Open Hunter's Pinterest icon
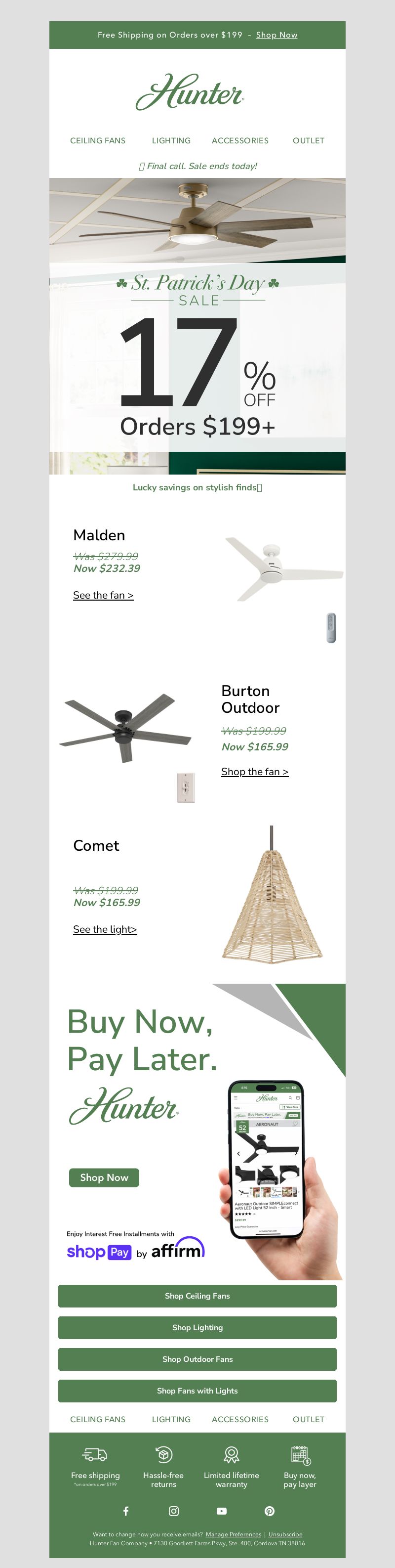This screenshot has height=1568, width=395. (270, 1511)
